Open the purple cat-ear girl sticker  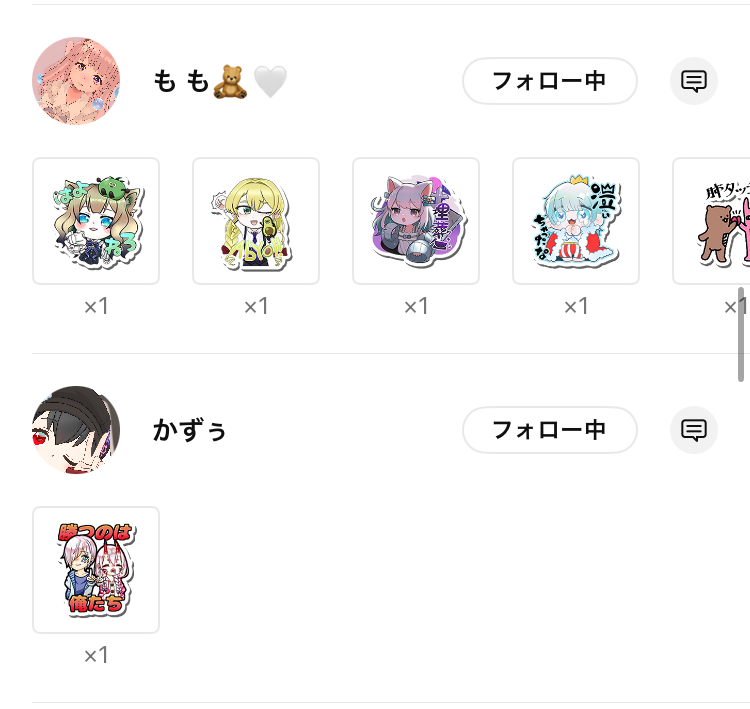pos(416,221)
